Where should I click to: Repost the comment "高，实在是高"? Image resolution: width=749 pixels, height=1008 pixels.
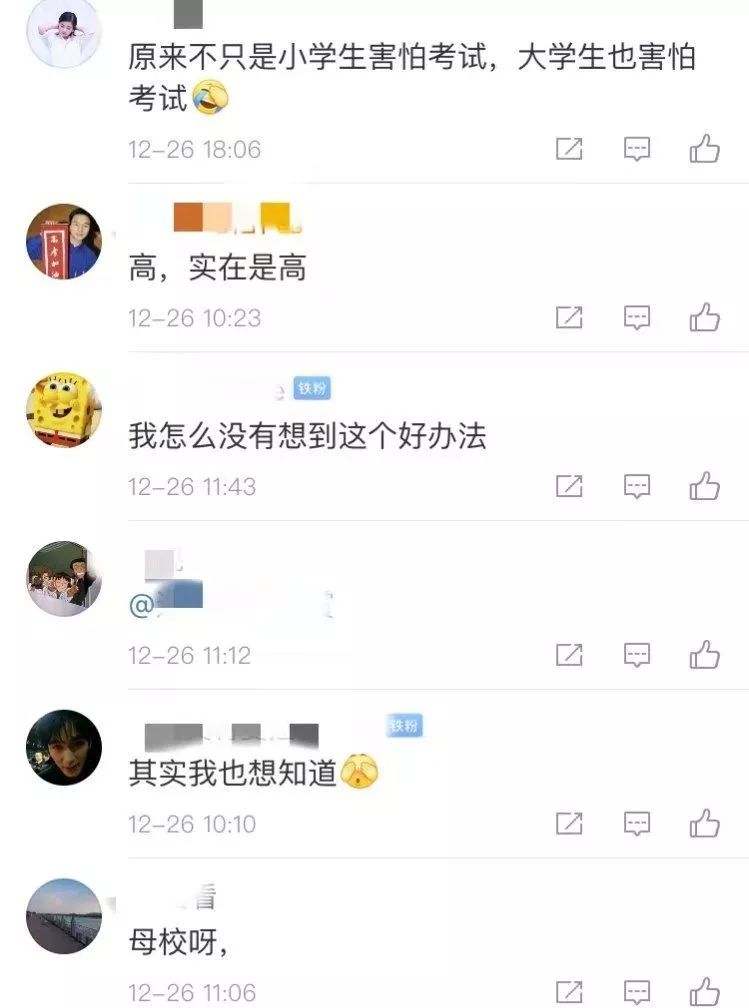[x=569, y=318]
